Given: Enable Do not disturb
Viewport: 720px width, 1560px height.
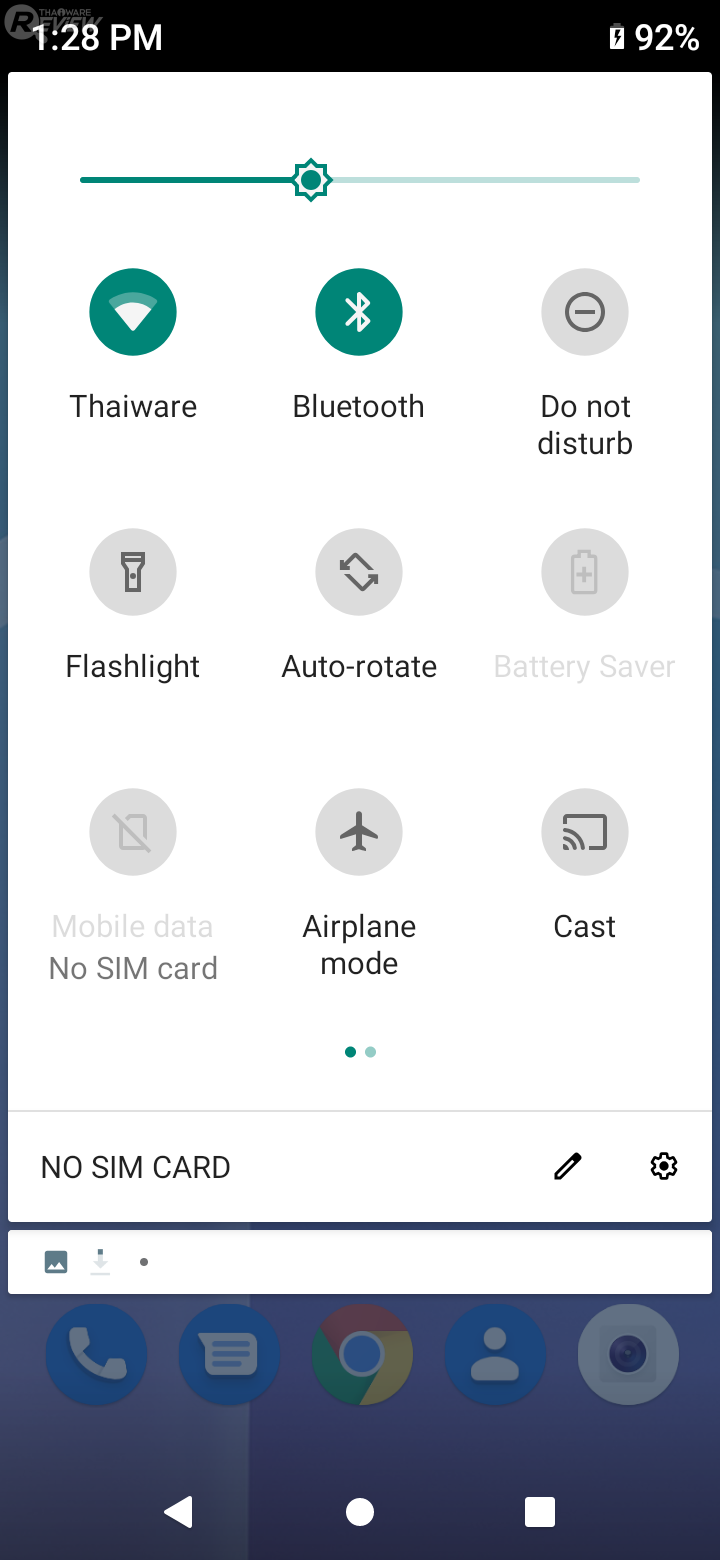Looking at the screenshot, I should [x=585, y=313].
